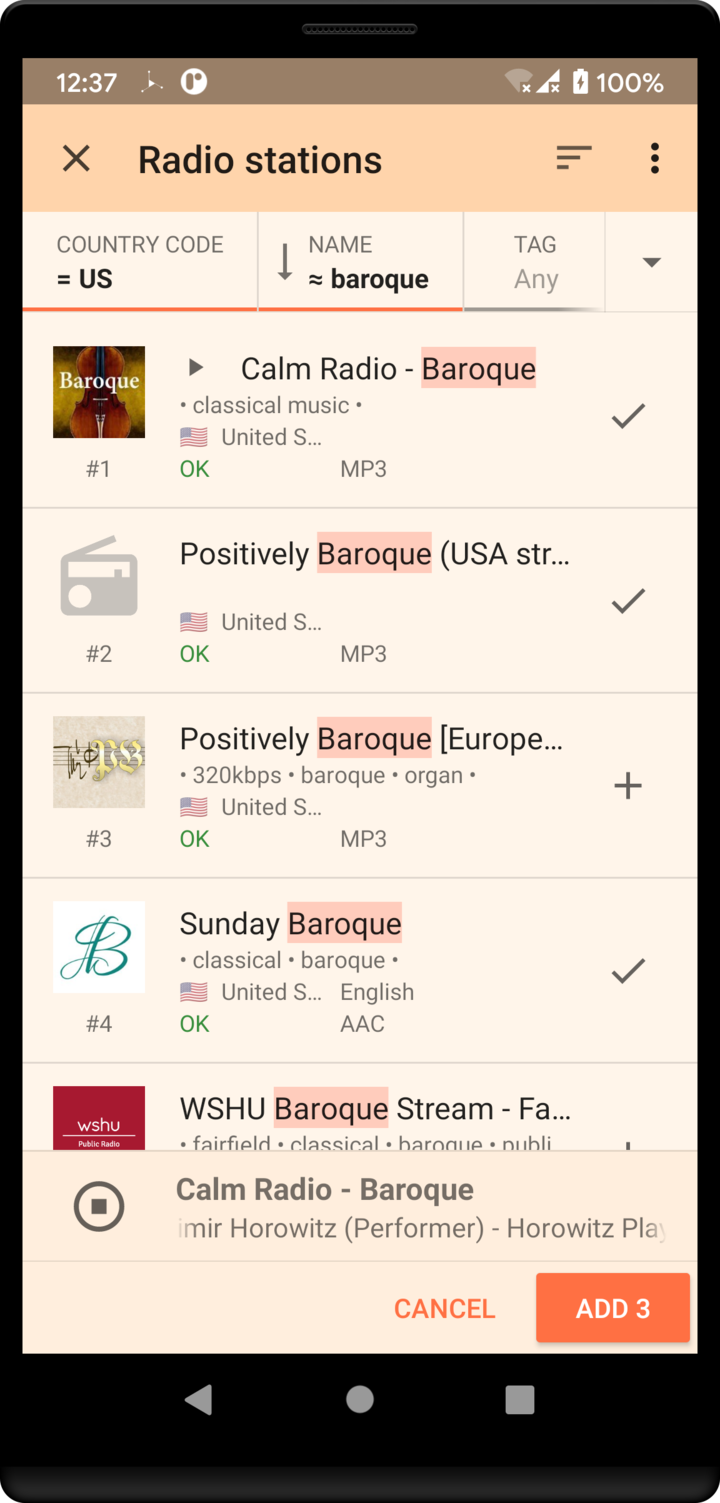Uncheck Positively Baroque (USA stream)
720x1503 pixels.
coord(628,601)
